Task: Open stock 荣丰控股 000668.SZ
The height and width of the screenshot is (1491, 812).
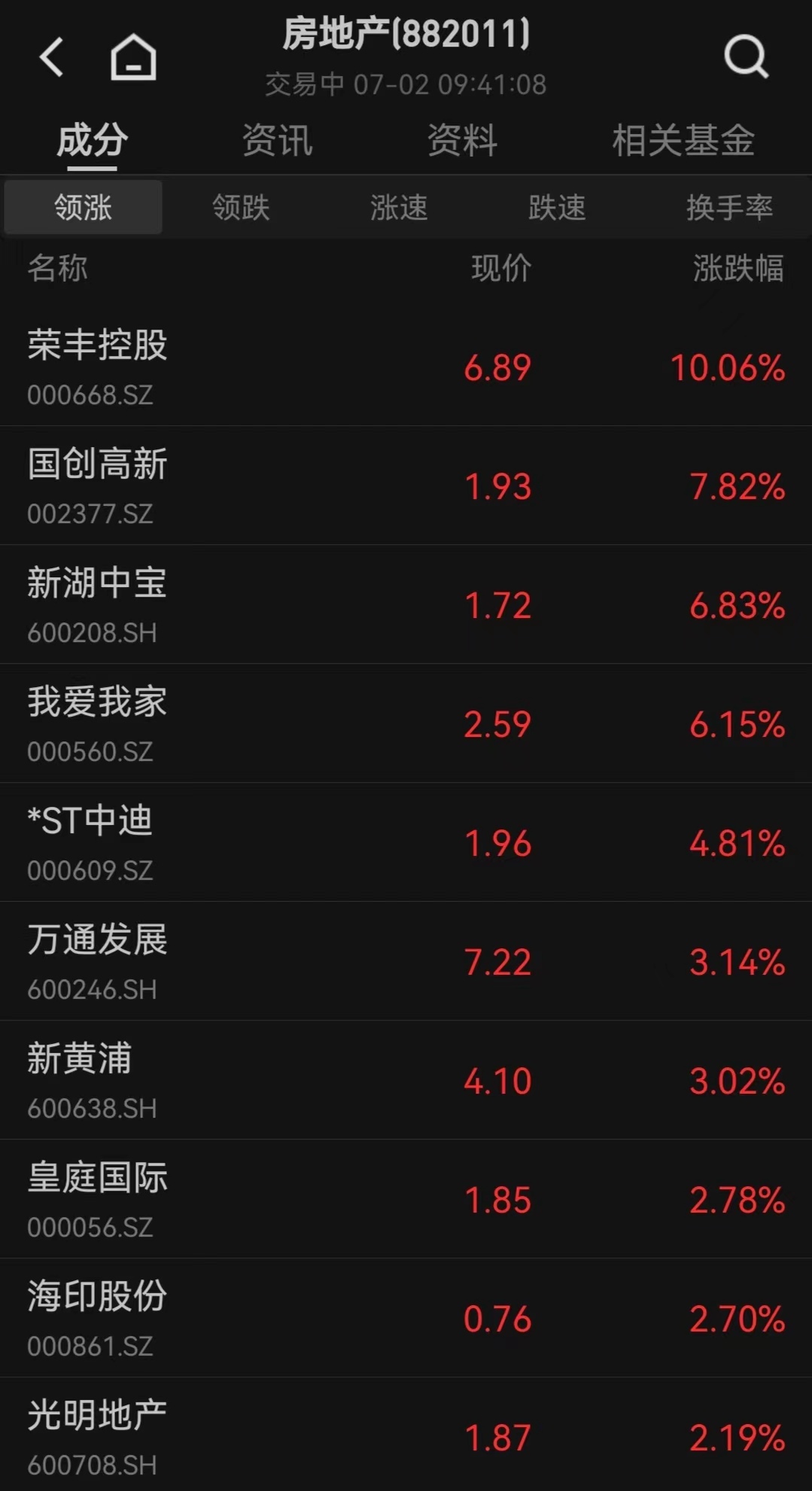Action: (x=406, y=367)
